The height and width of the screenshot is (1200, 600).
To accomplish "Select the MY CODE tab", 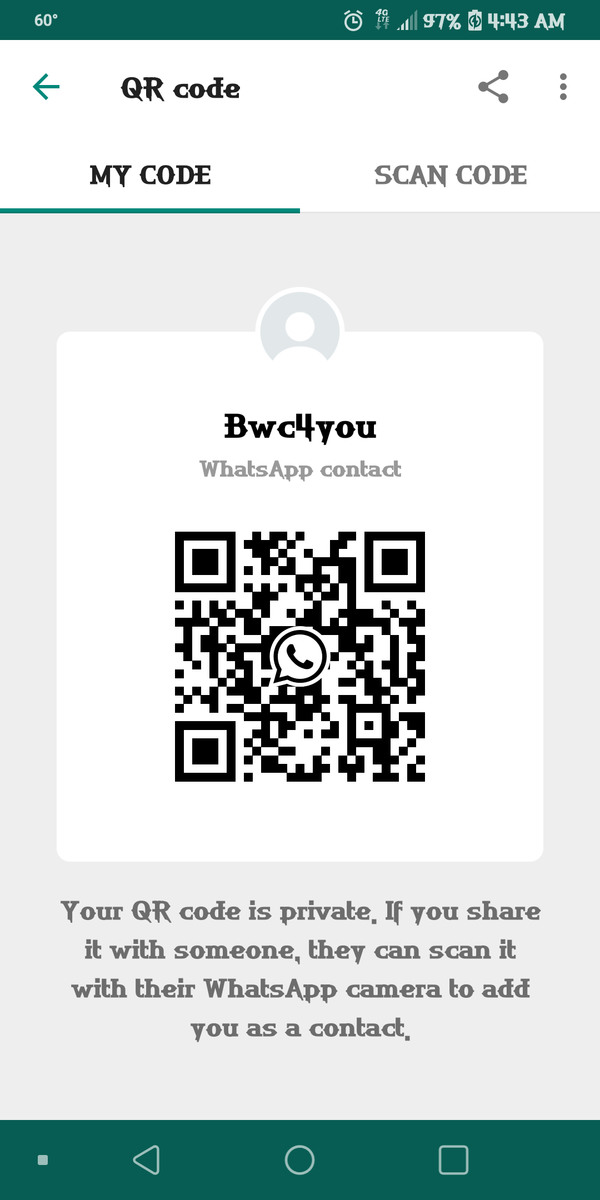I will [x=150, y=175].
